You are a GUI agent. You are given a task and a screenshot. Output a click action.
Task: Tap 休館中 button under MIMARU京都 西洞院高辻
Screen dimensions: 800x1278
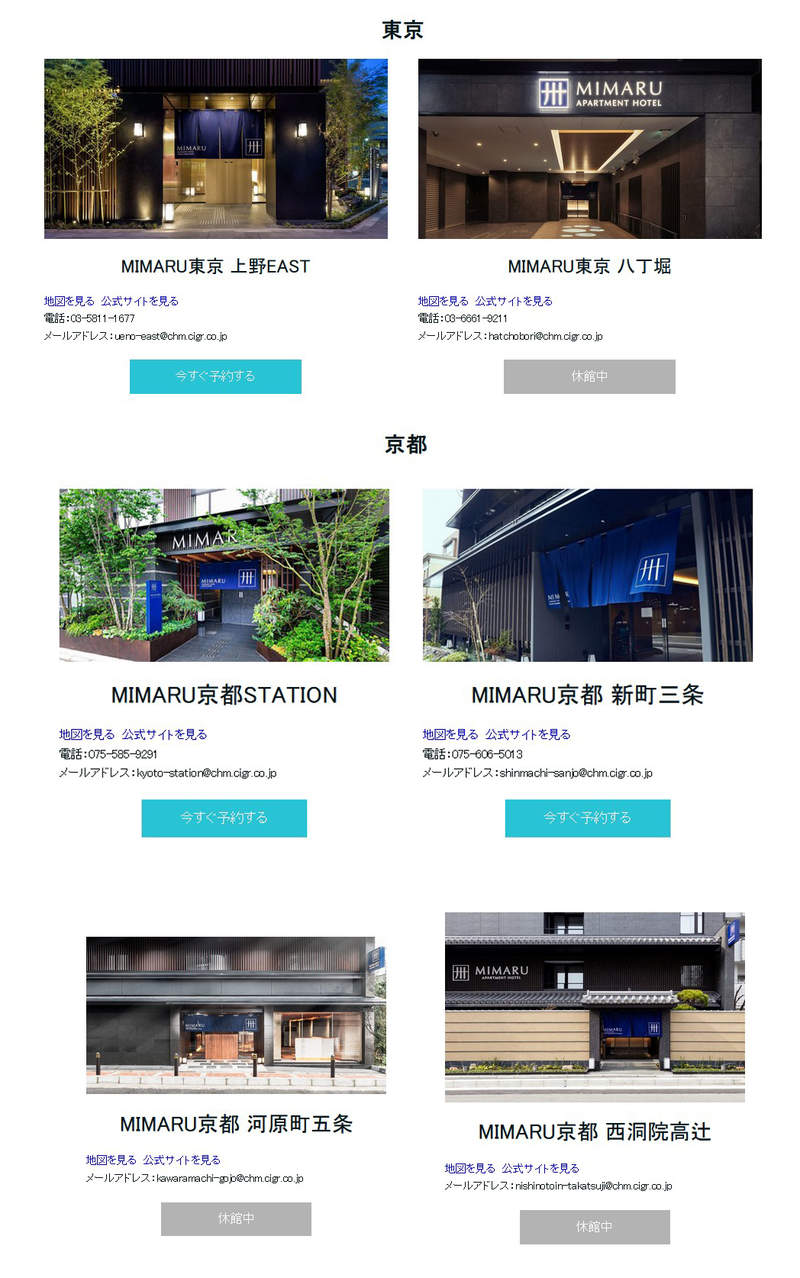594,1227
